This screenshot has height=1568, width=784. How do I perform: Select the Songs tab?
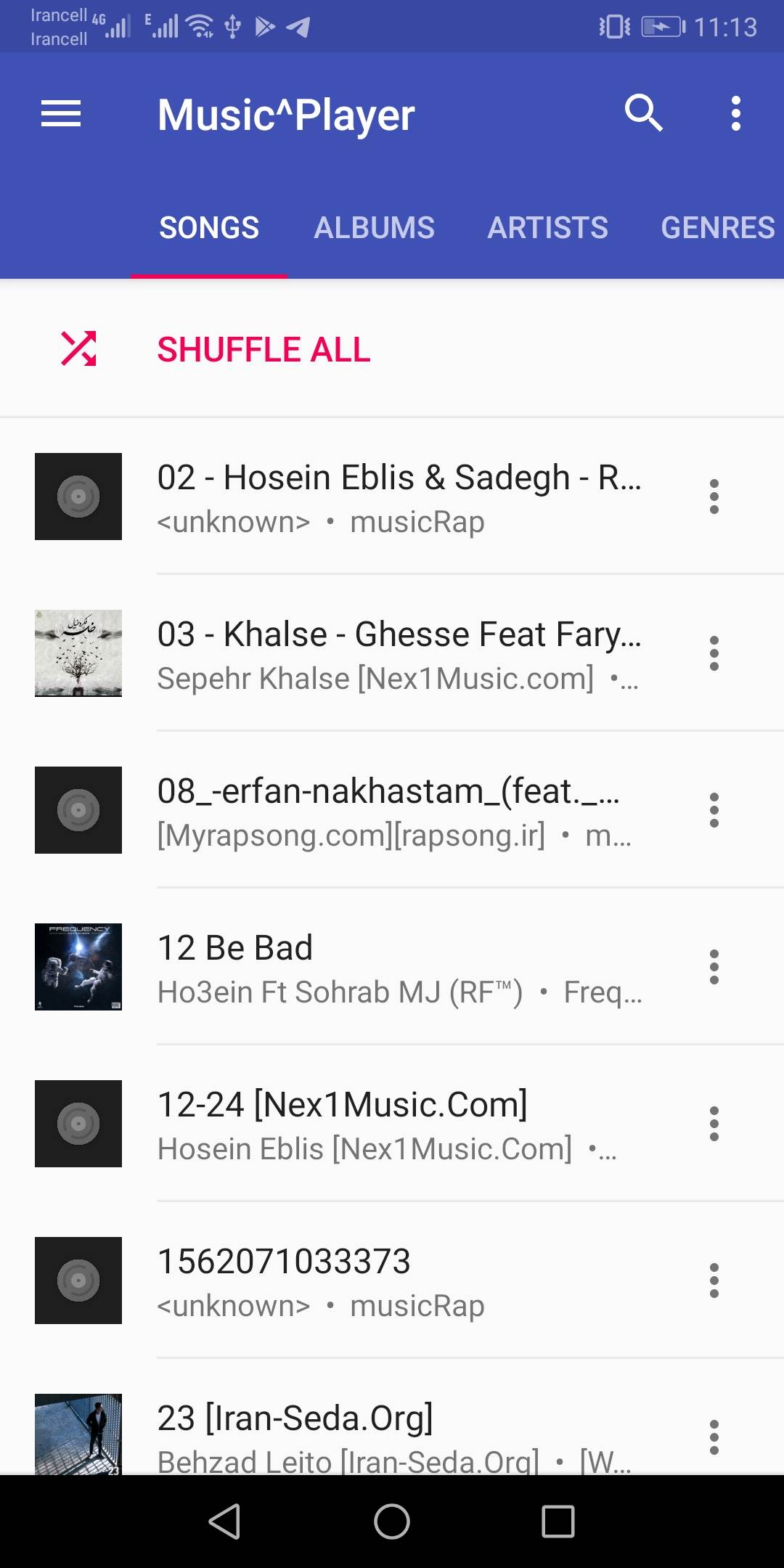coord(209,227)
